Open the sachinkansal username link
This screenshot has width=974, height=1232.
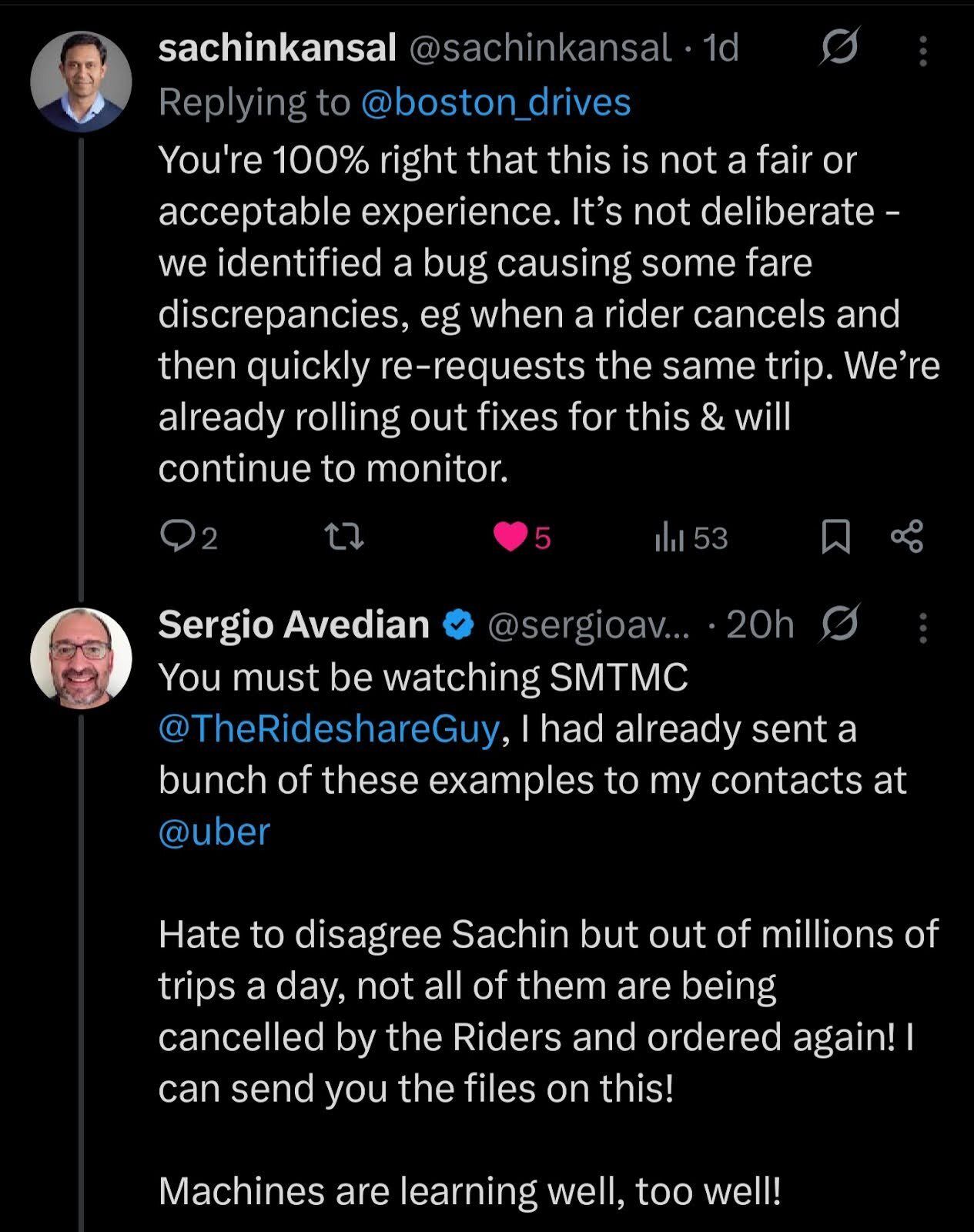click(x=276, y=49)
